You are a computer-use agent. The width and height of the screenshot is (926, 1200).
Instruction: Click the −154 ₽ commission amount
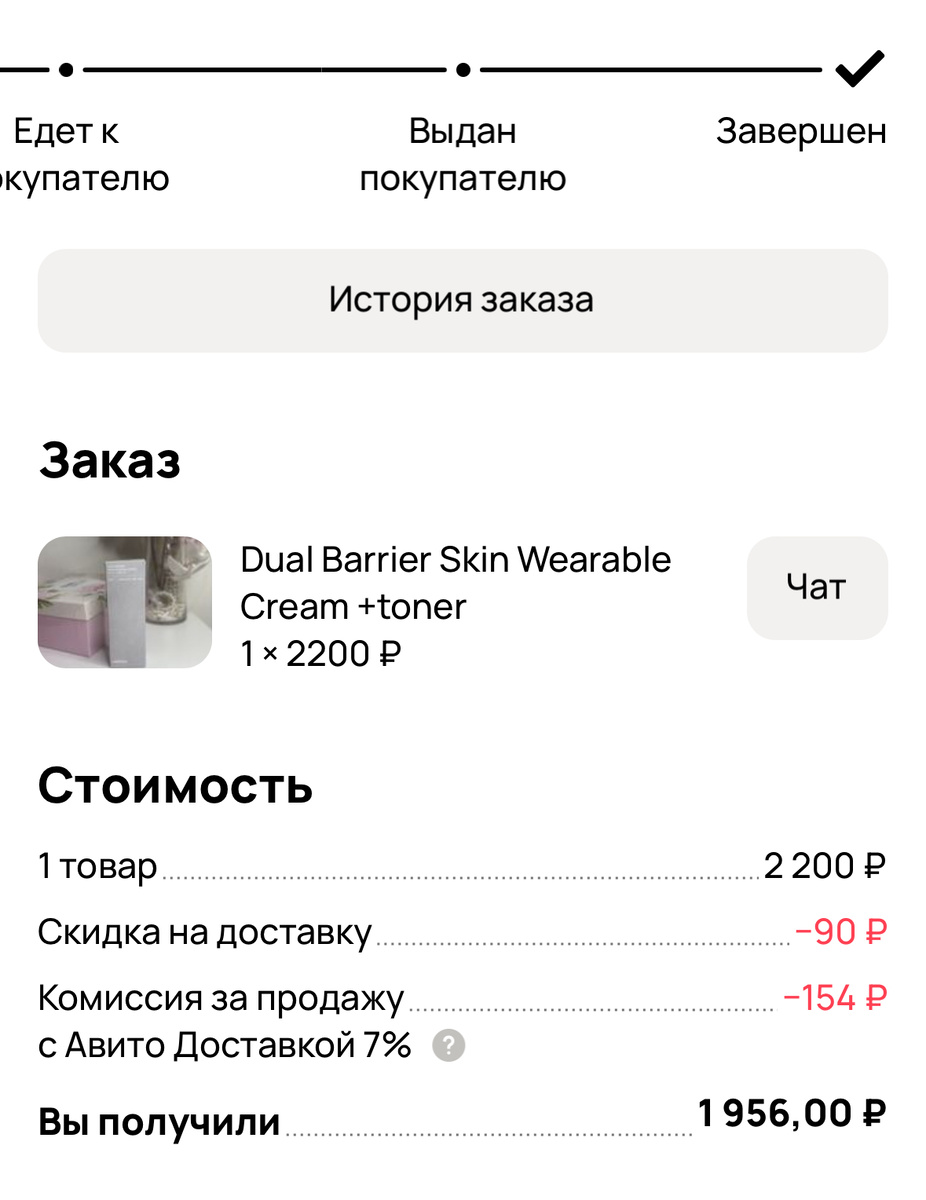(x=835, y=997)
